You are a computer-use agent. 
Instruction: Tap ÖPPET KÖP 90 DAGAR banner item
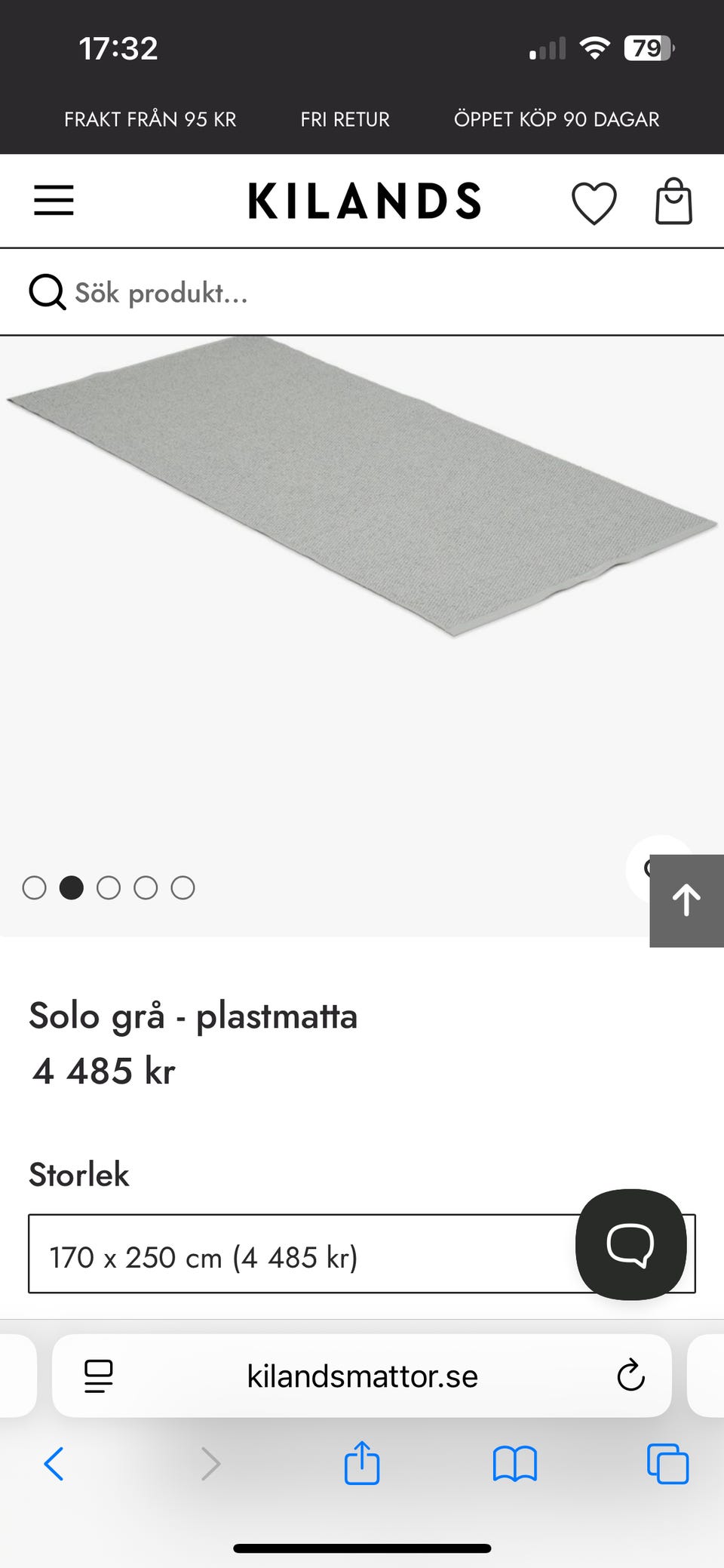tap(556, 118)
